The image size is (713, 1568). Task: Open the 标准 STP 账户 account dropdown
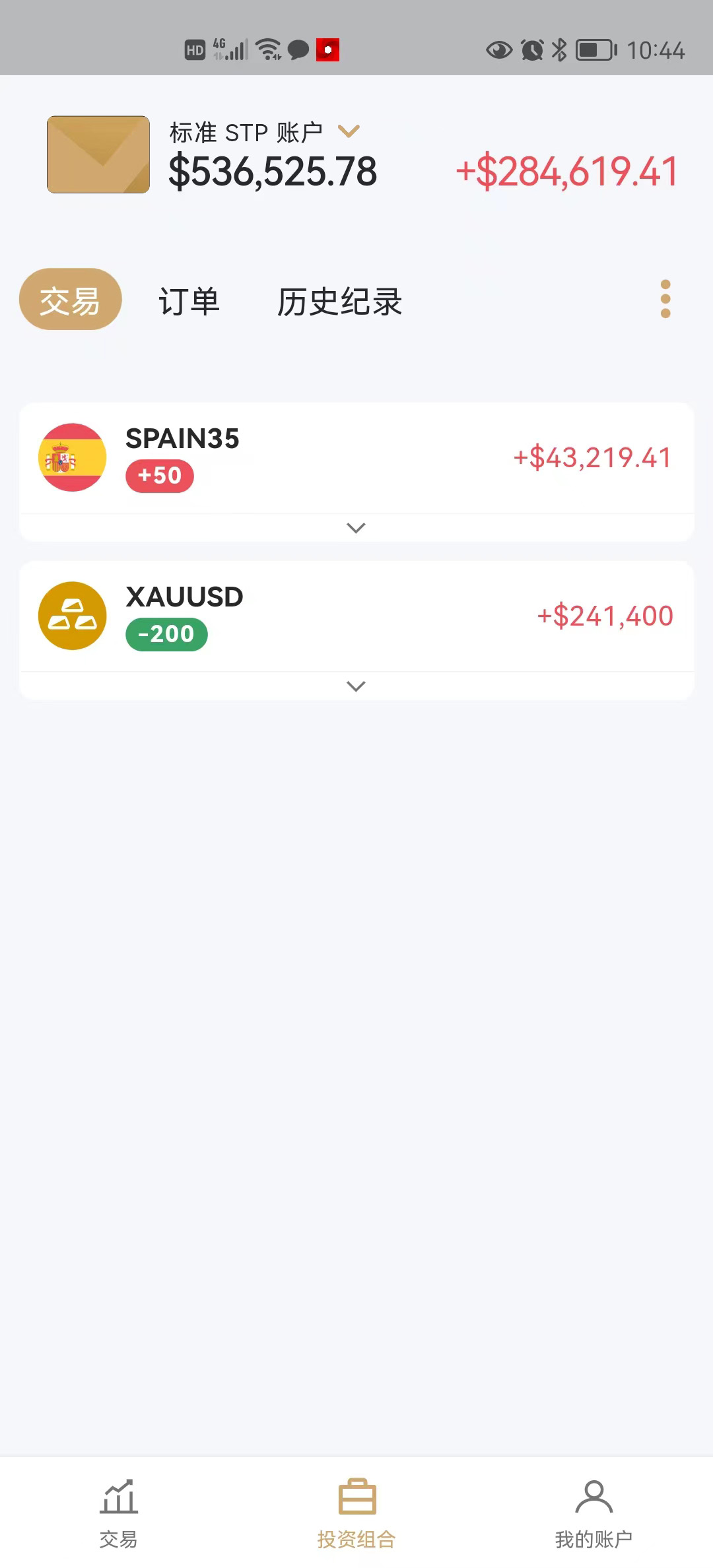[x=348, y=131]
